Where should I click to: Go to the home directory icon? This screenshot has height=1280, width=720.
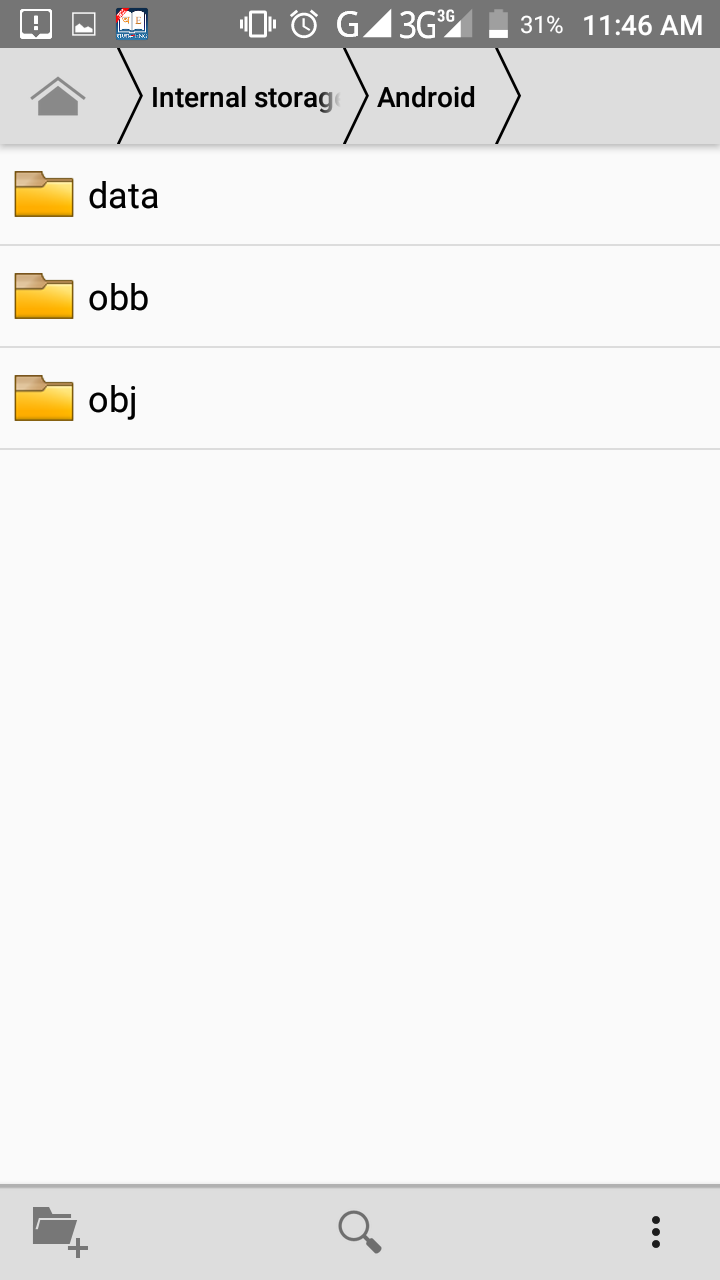tap(58, 97)
